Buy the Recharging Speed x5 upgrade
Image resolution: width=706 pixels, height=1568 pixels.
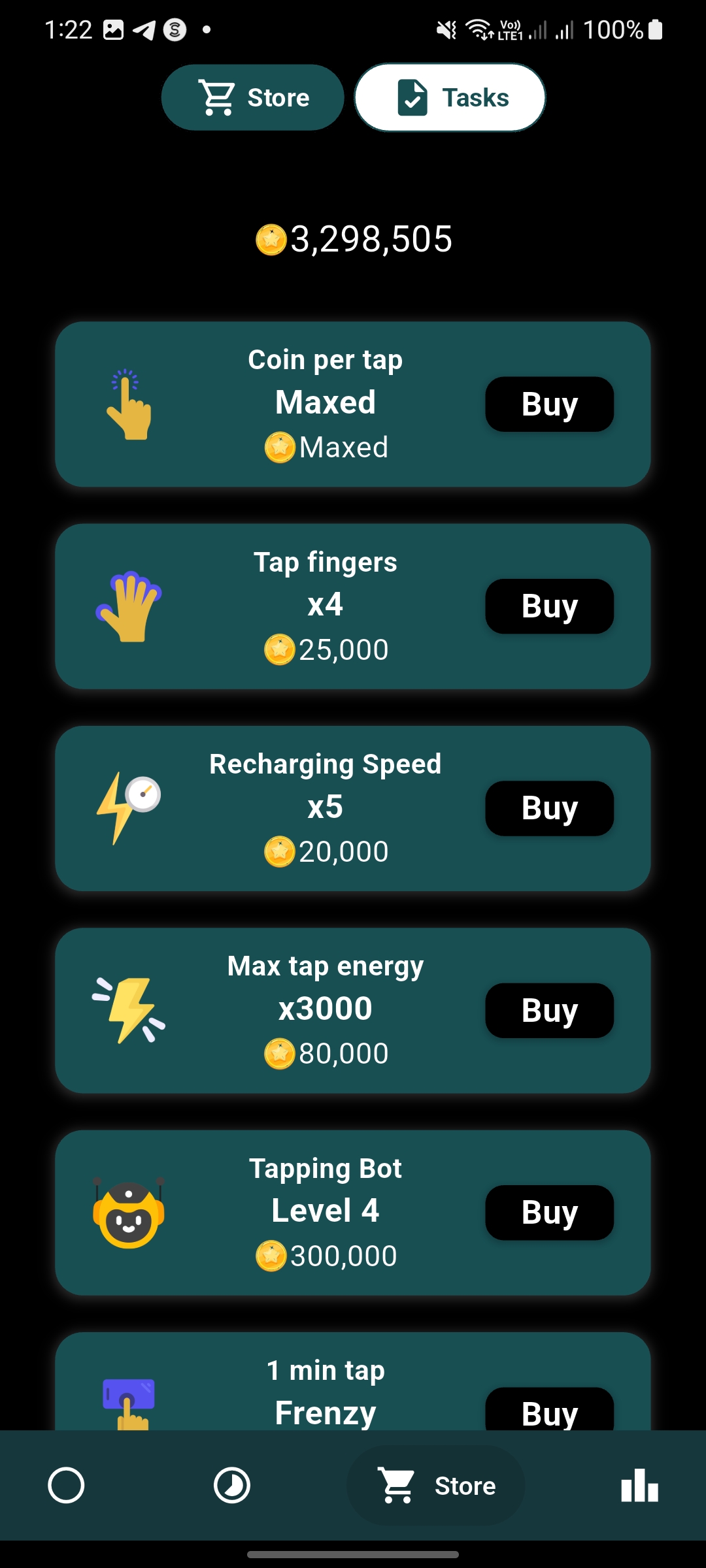(x=549, y=808)
